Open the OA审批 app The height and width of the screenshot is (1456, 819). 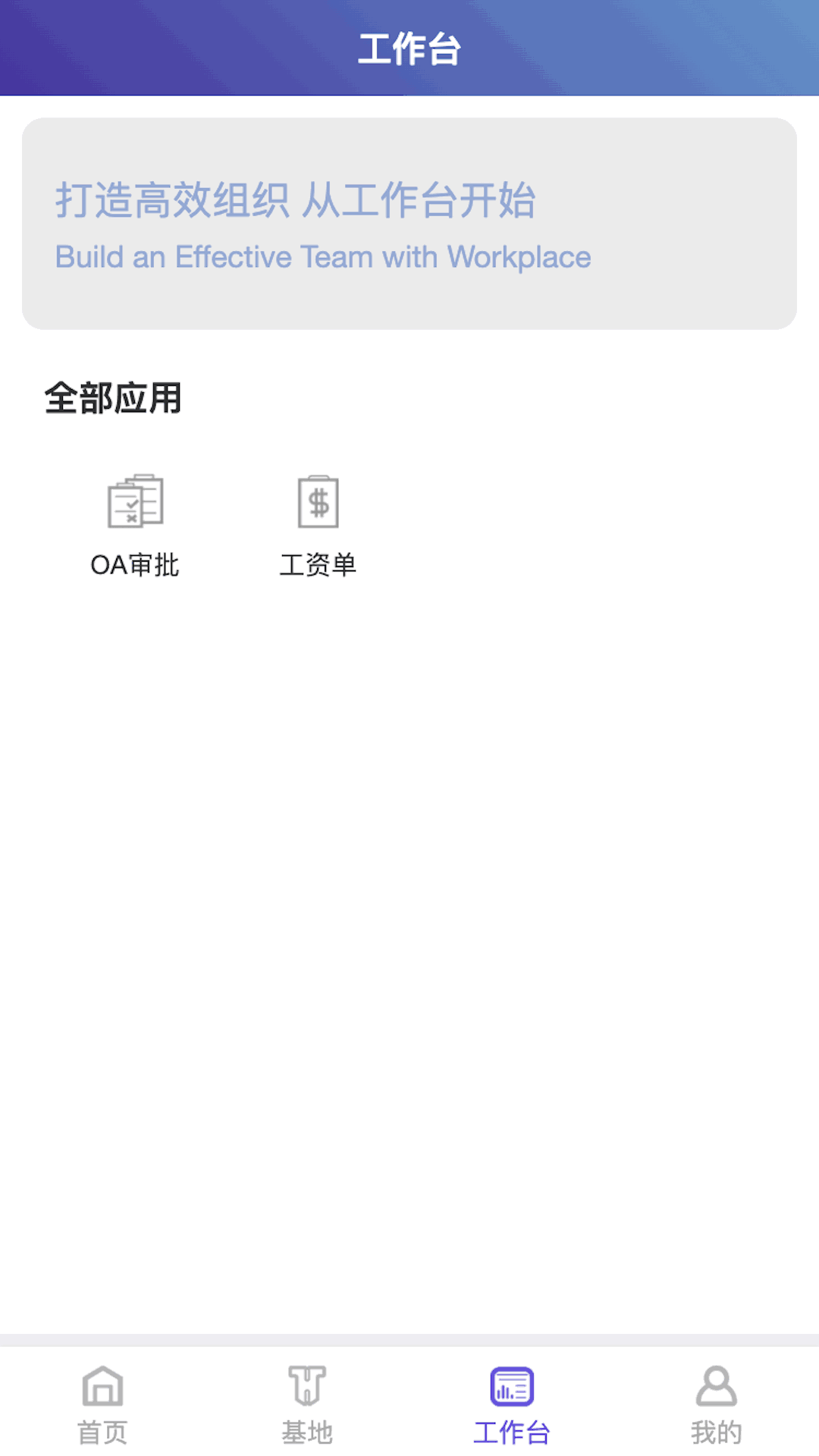135,525
